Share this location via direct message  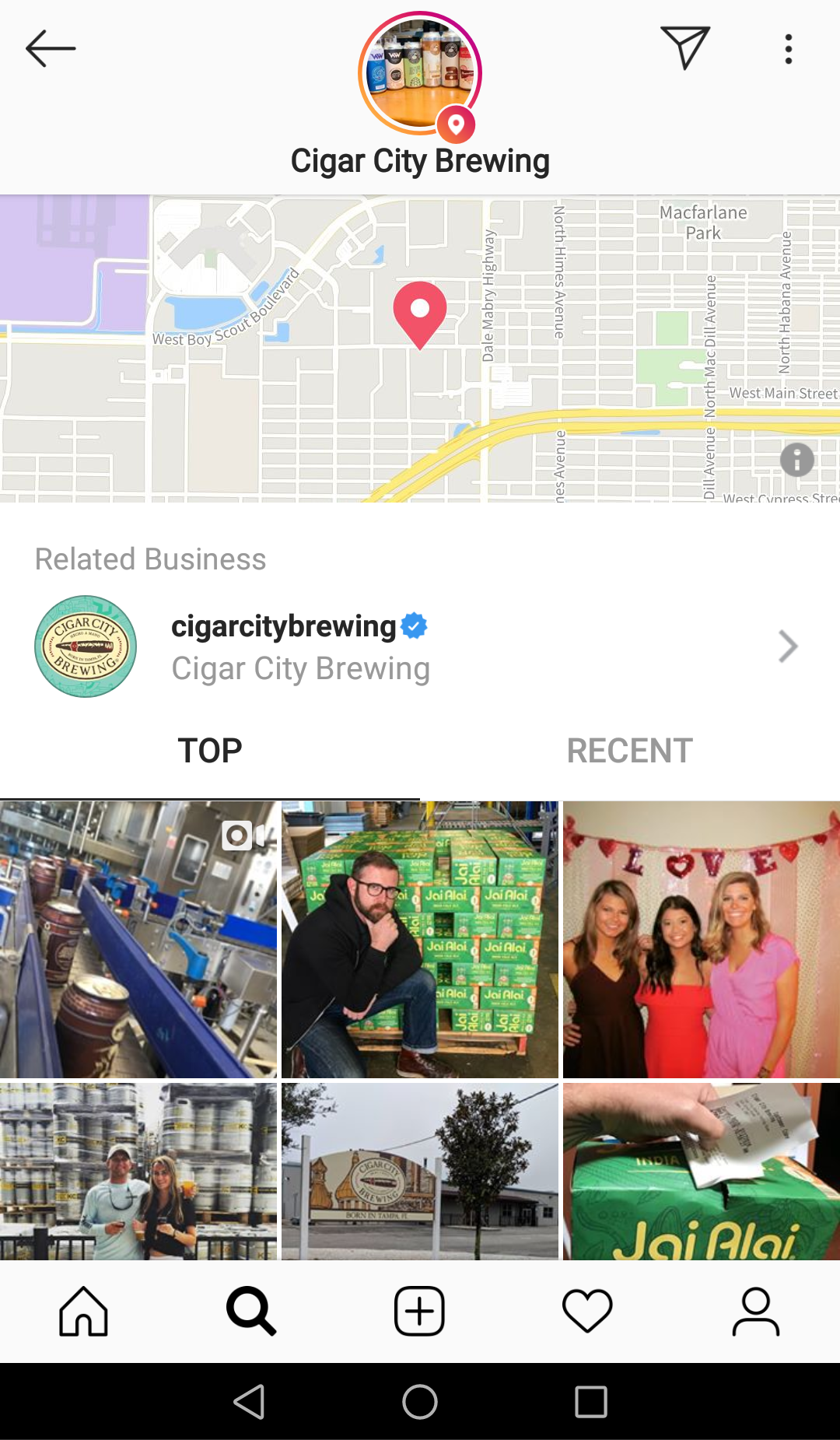tap(684, 48)
